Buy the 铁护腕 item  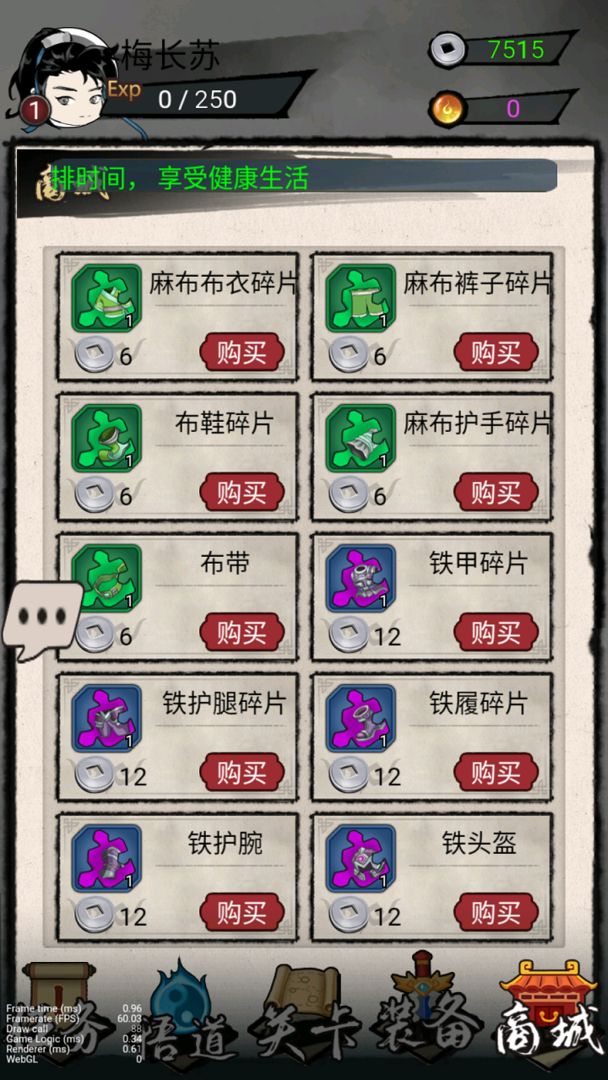[242, 913]
